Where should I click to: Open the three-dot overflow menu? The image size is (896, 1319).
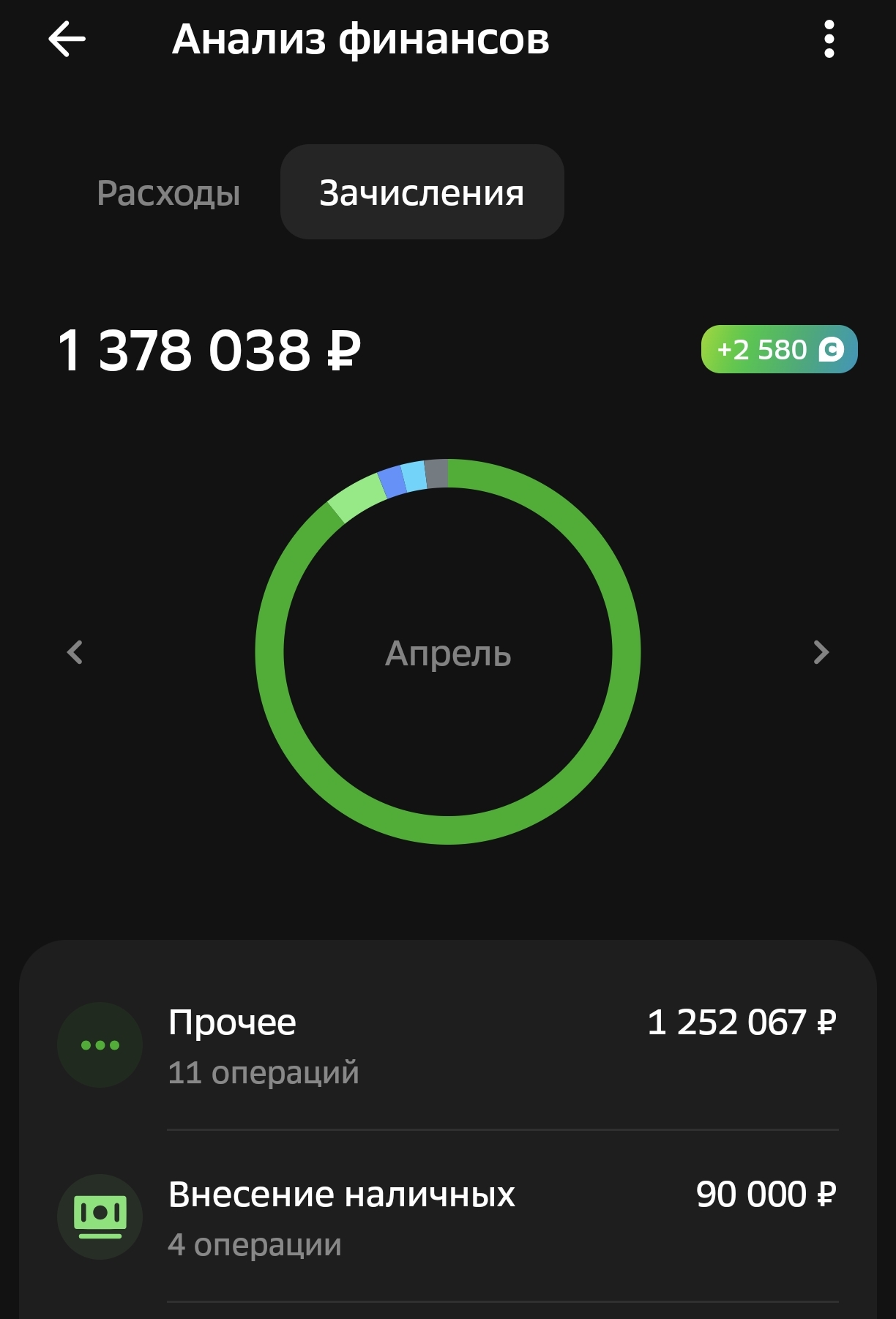tap(829, 39)
